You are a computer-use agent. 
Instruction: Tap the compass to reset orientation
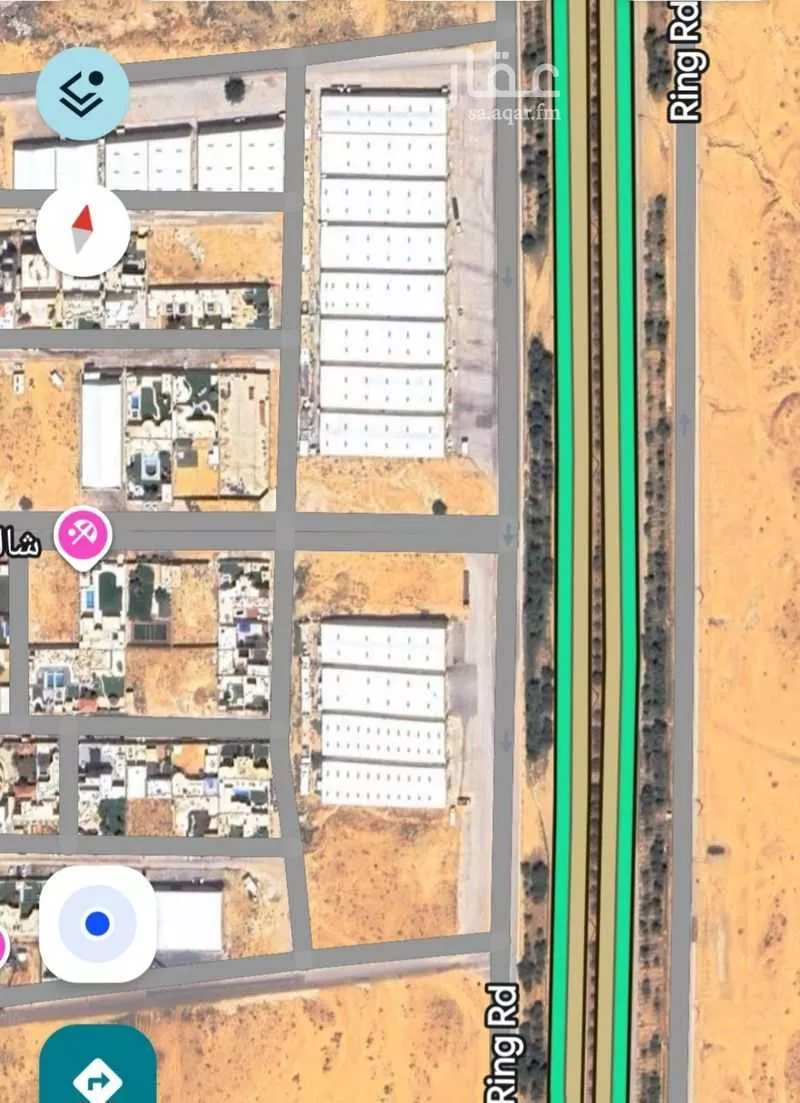[83, 230]
